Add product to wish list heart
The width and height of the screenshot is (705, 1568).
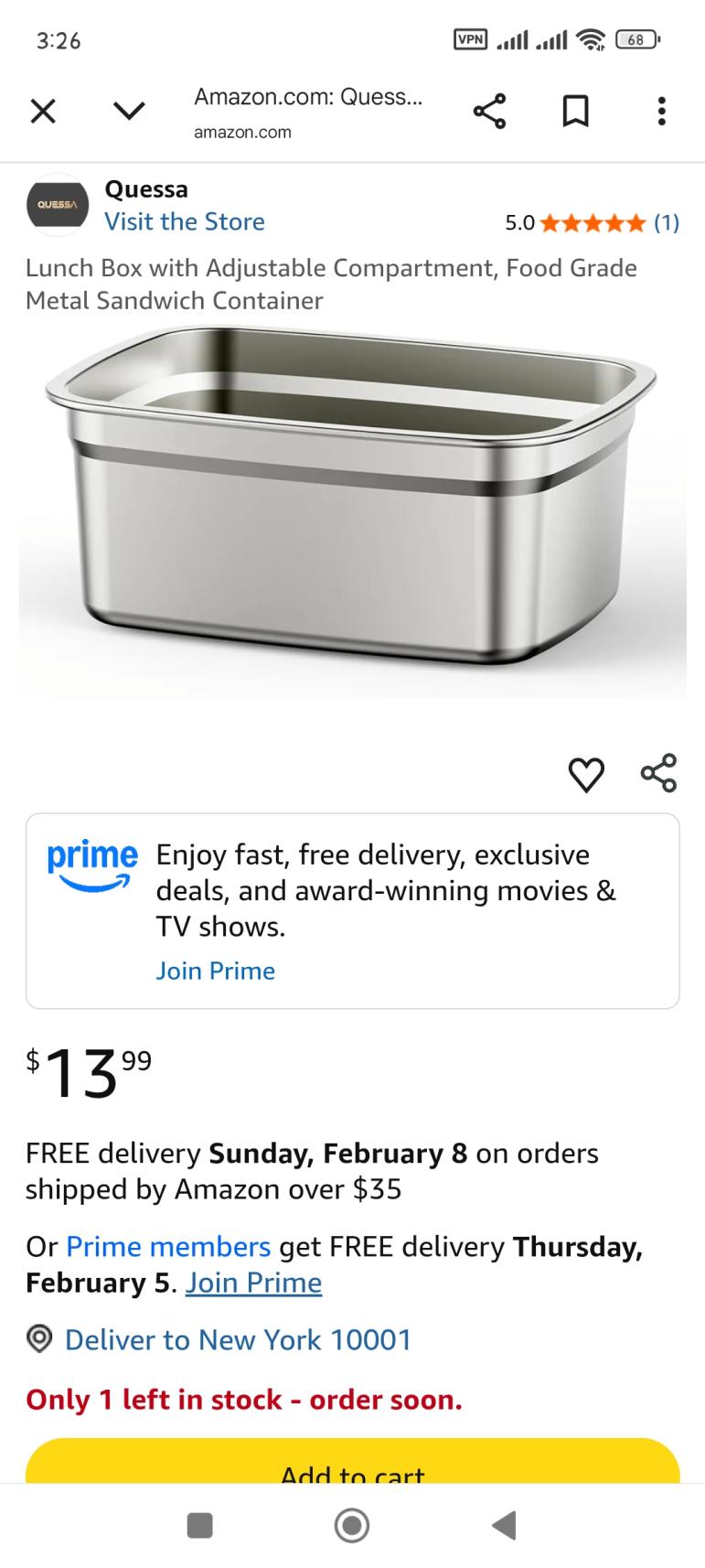586,775
